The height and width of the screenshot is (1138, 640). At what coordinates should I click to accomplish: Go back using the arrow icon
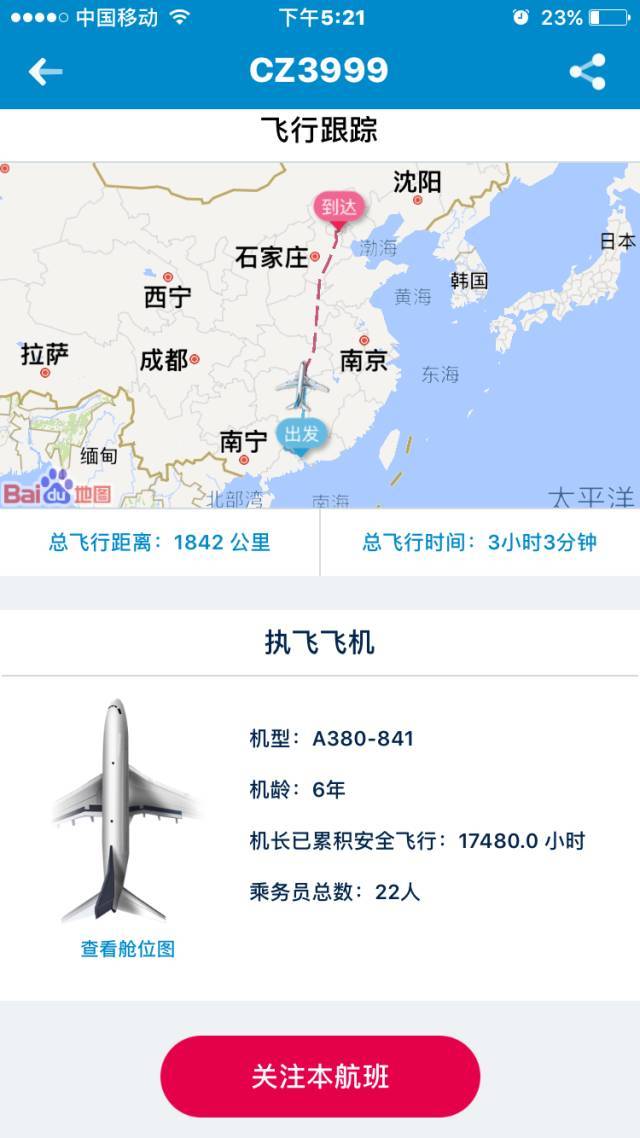45,71
